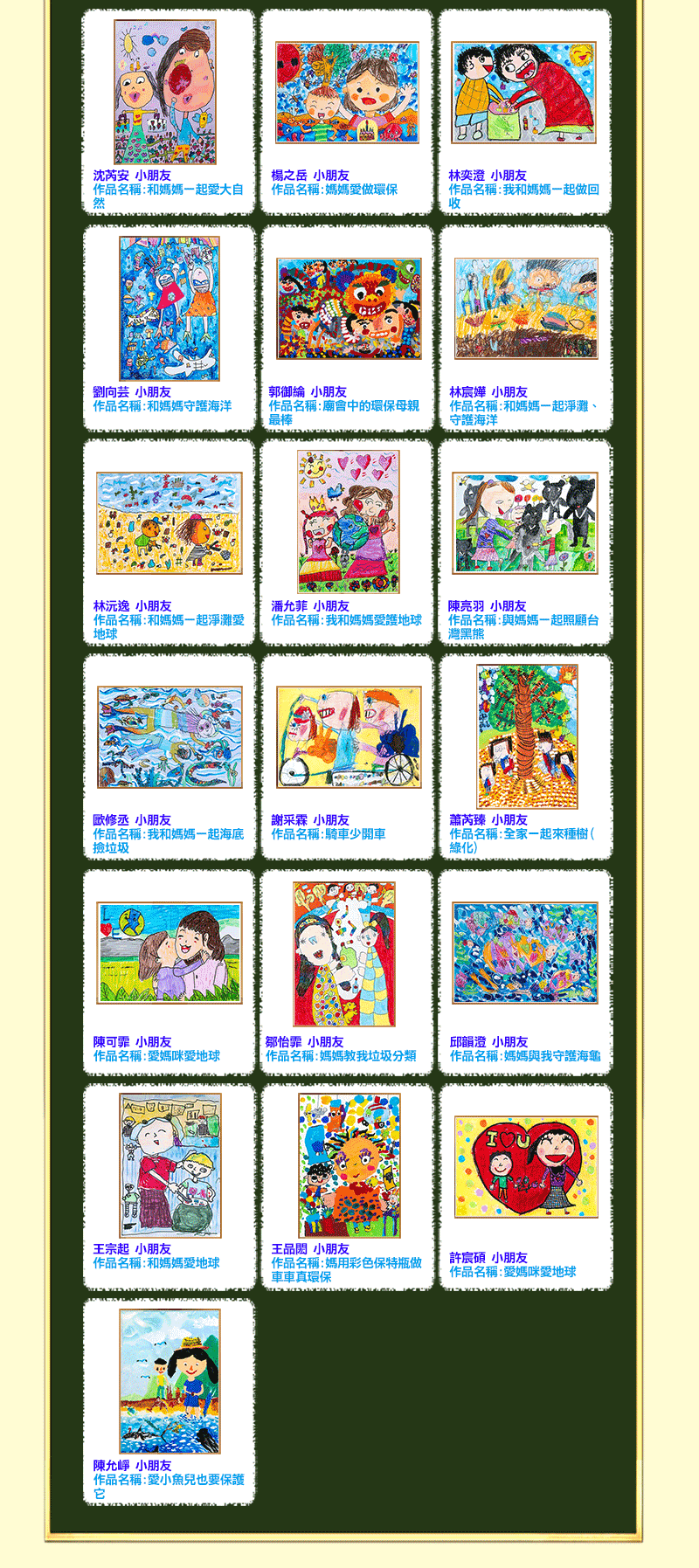Enlarge 王宗起's painting 和媽媽愛地球

tap(170, 1164)
